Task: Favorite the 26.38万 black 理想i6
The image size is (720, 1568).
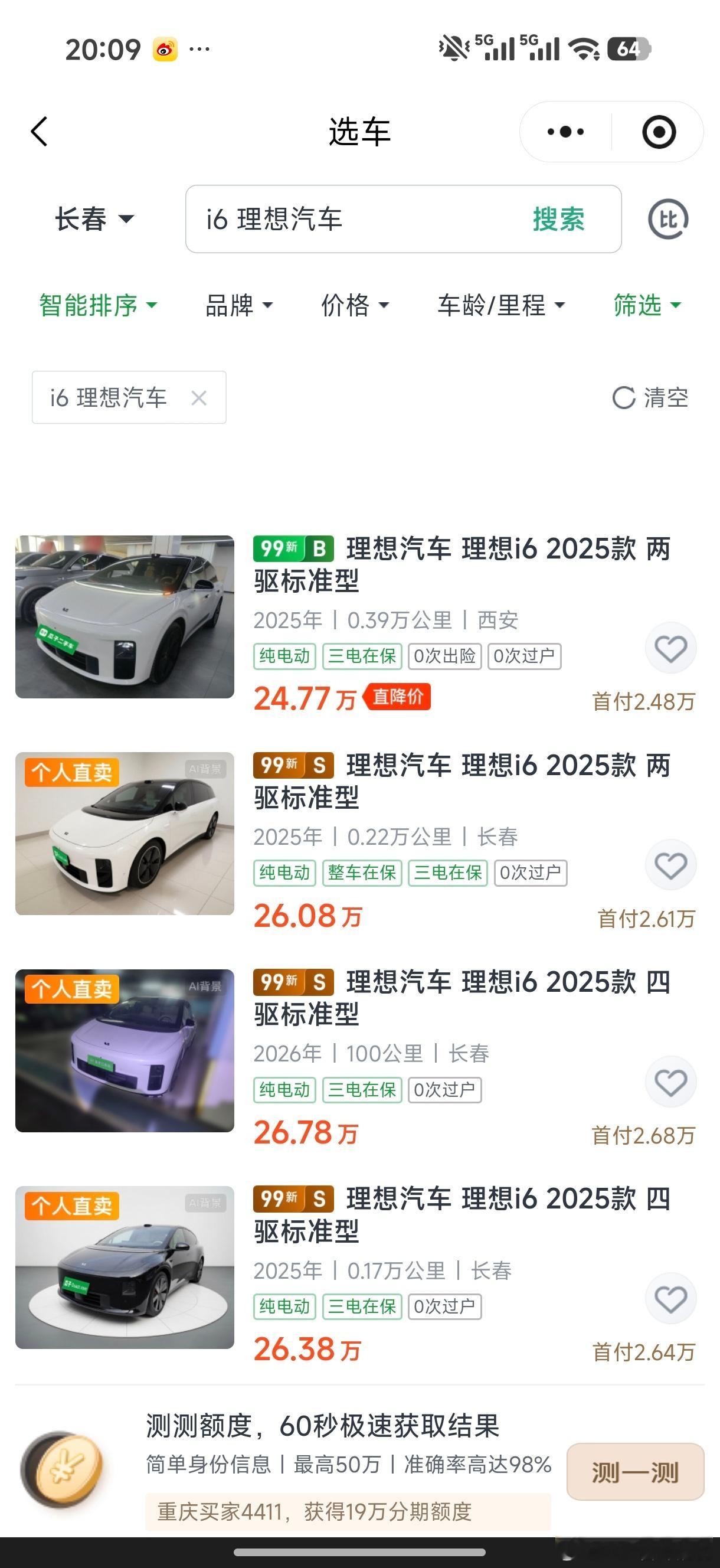Action: click(670, 1298)
